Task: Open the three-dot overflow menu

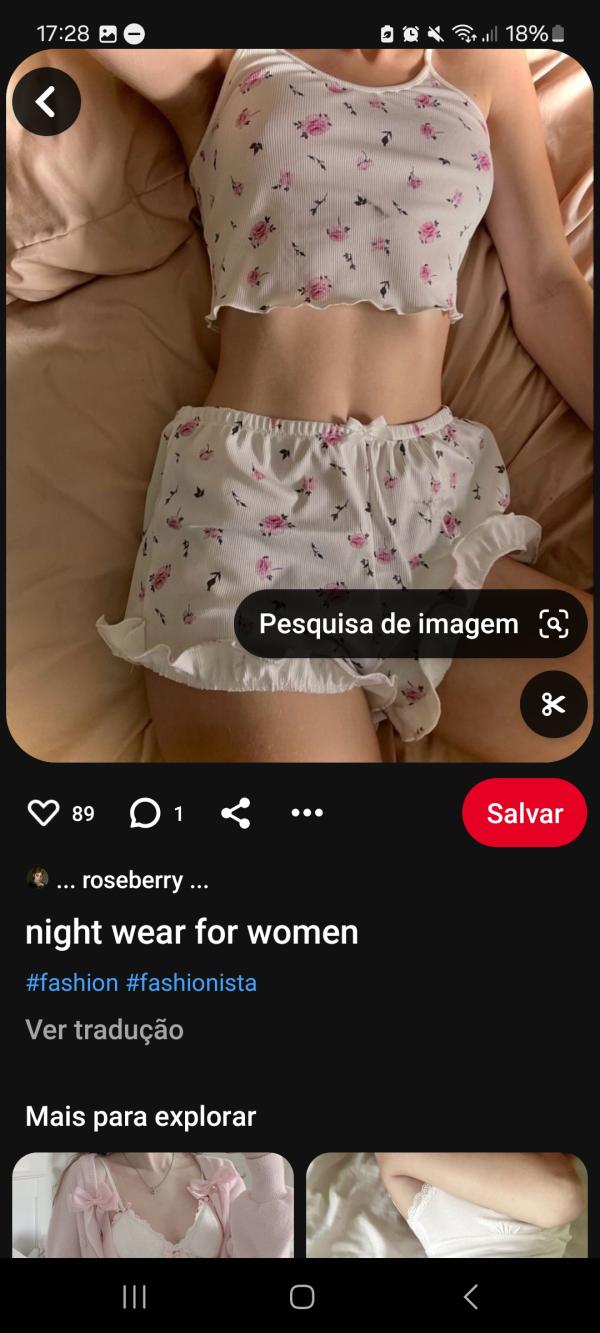Action: coord(307,813)
